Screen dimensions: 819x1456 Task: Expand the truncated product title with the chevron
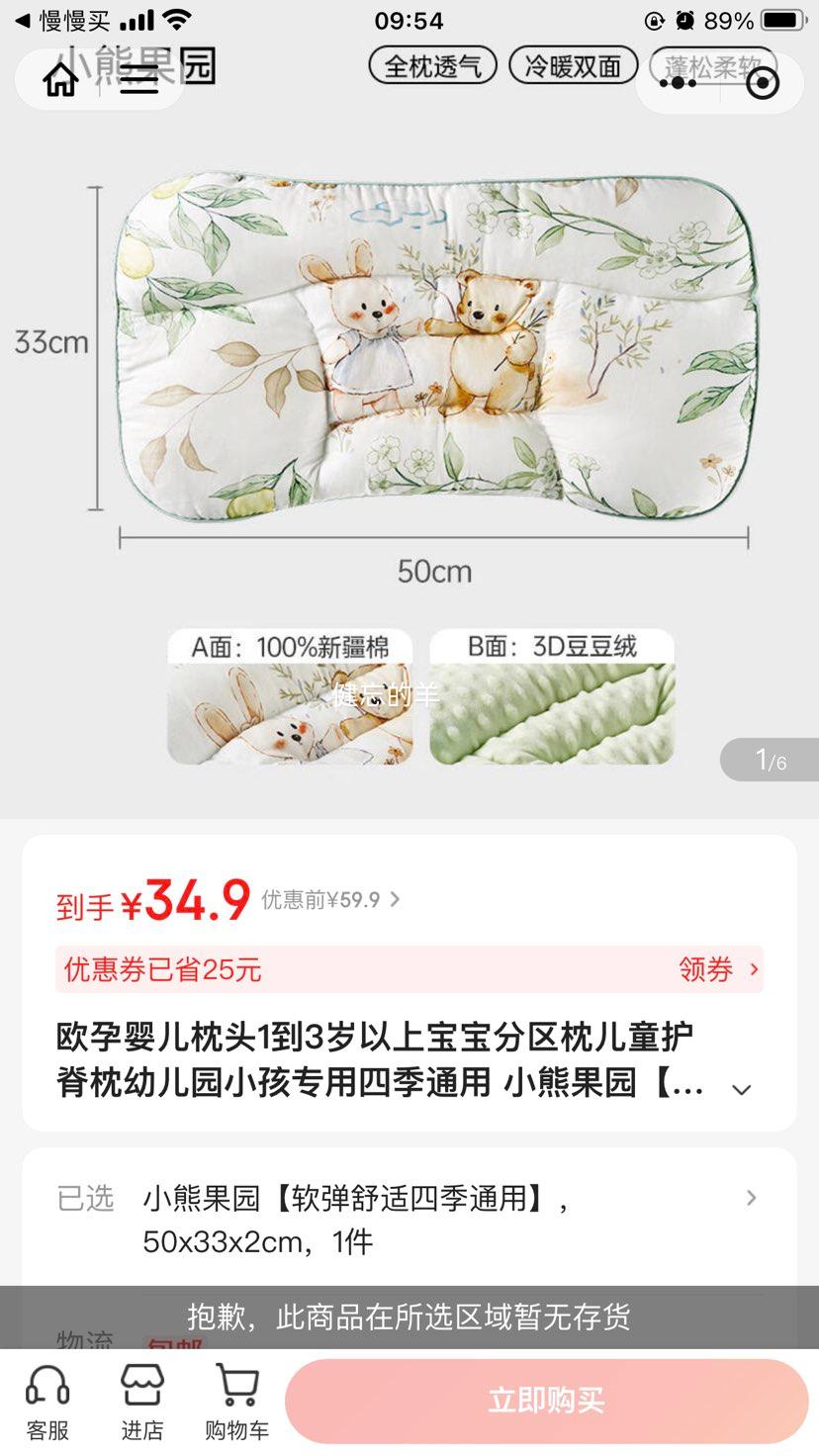[x=741, y=1088]
